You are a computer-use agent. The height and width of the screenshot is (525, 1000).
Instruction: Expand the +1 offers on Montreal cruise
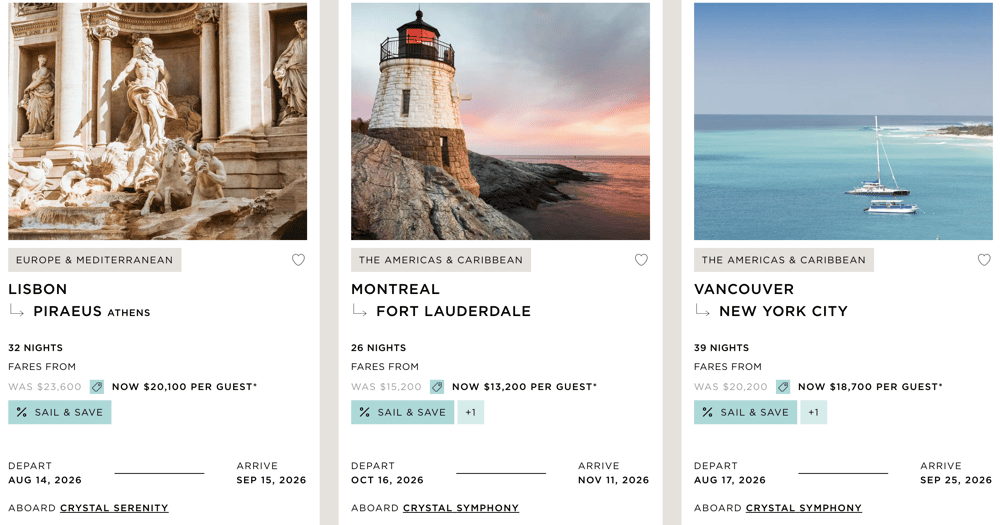[471, 412]
